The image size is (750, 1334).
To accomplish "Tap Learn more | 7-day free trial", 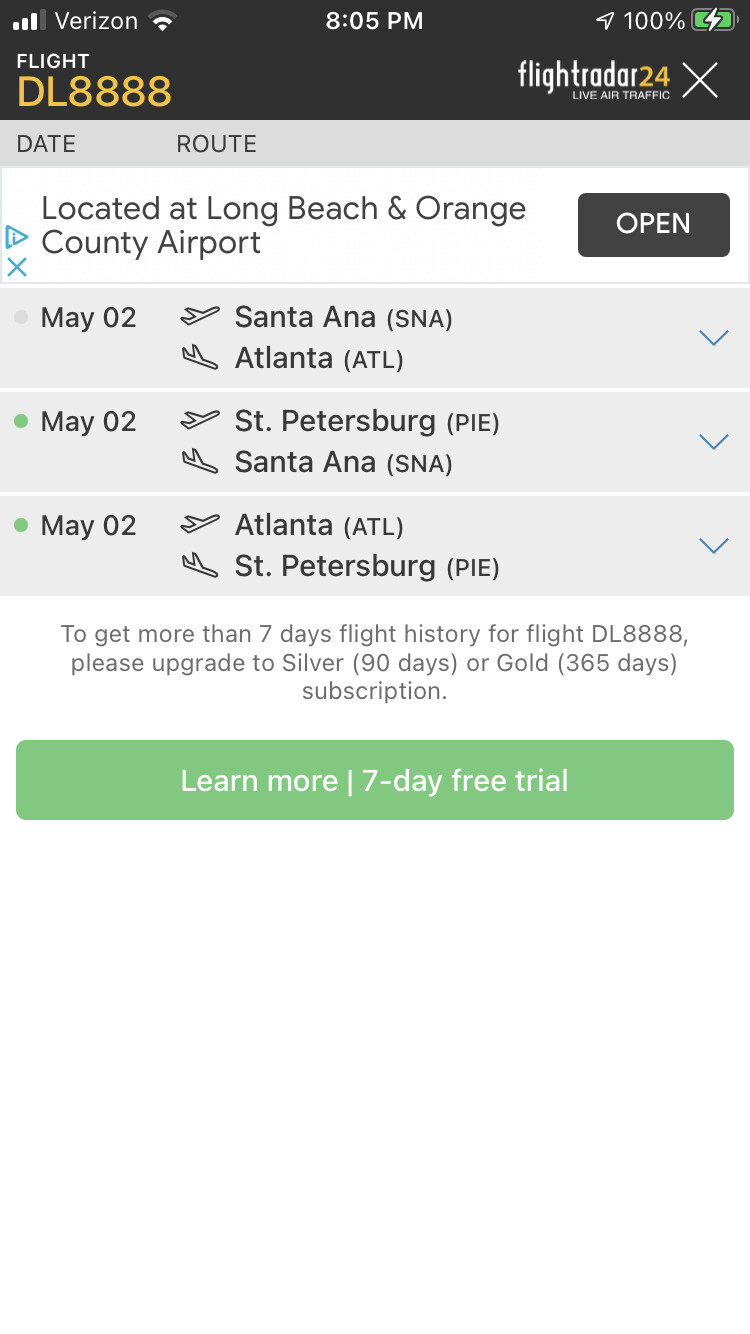I will [375, 780].
